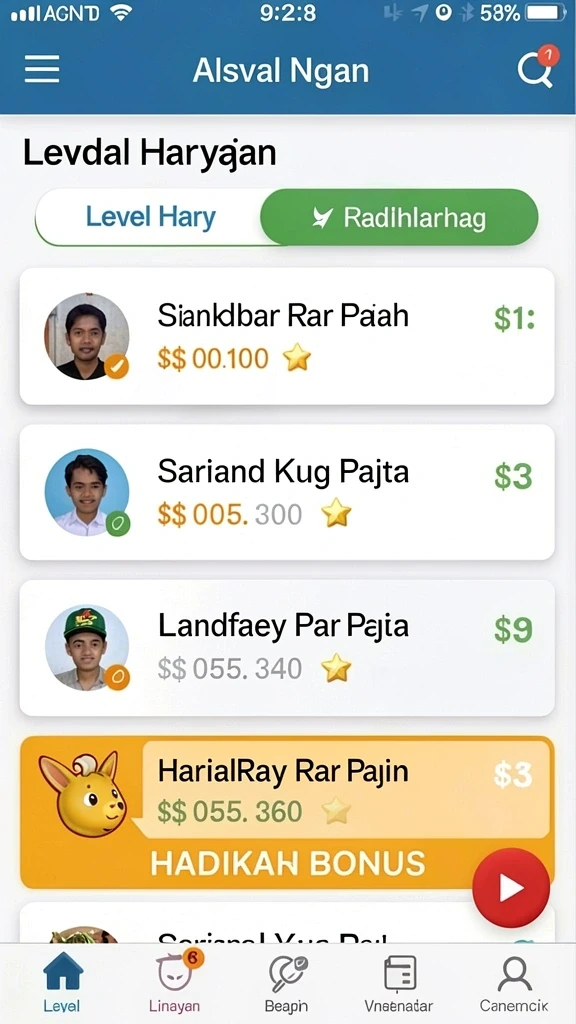576x1024 pixels.
Task: Tap the red floating play button
Action: (x=511, y=888)
